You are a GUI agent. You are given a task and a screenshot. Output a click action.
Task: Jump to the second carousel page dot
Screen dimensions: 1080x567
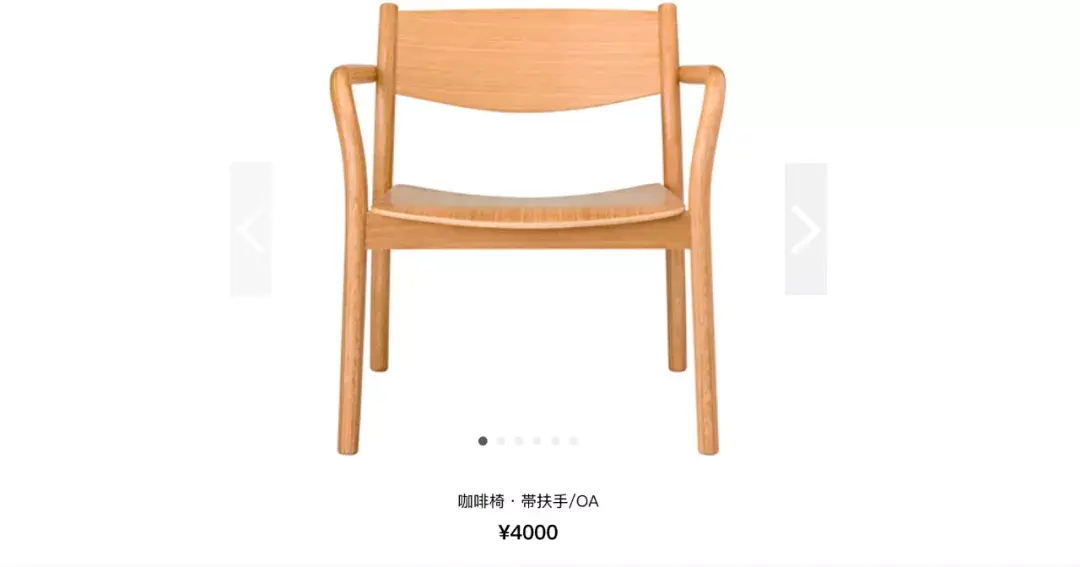(501, 441)
